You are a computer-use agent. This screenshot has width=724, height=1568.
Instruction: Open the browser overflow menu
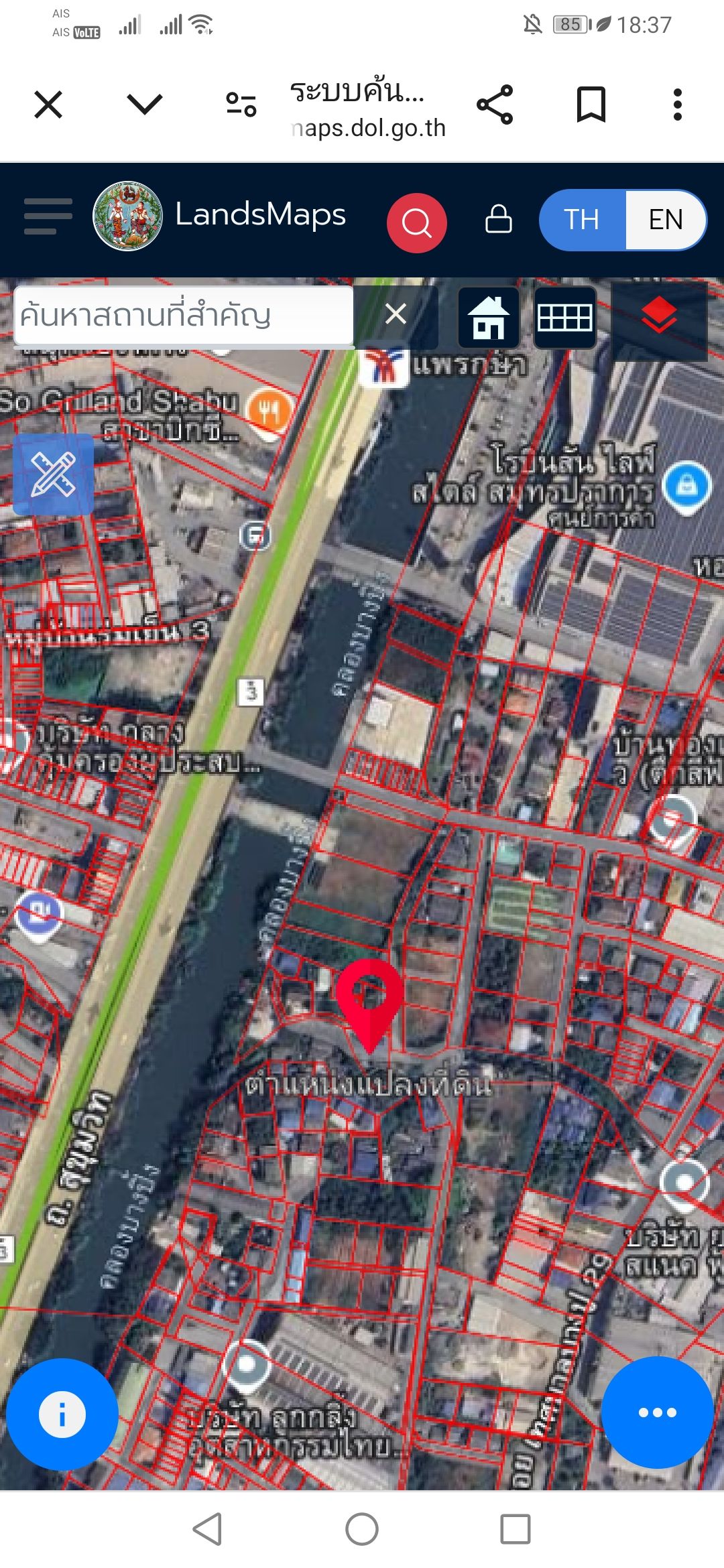point(678,105)
